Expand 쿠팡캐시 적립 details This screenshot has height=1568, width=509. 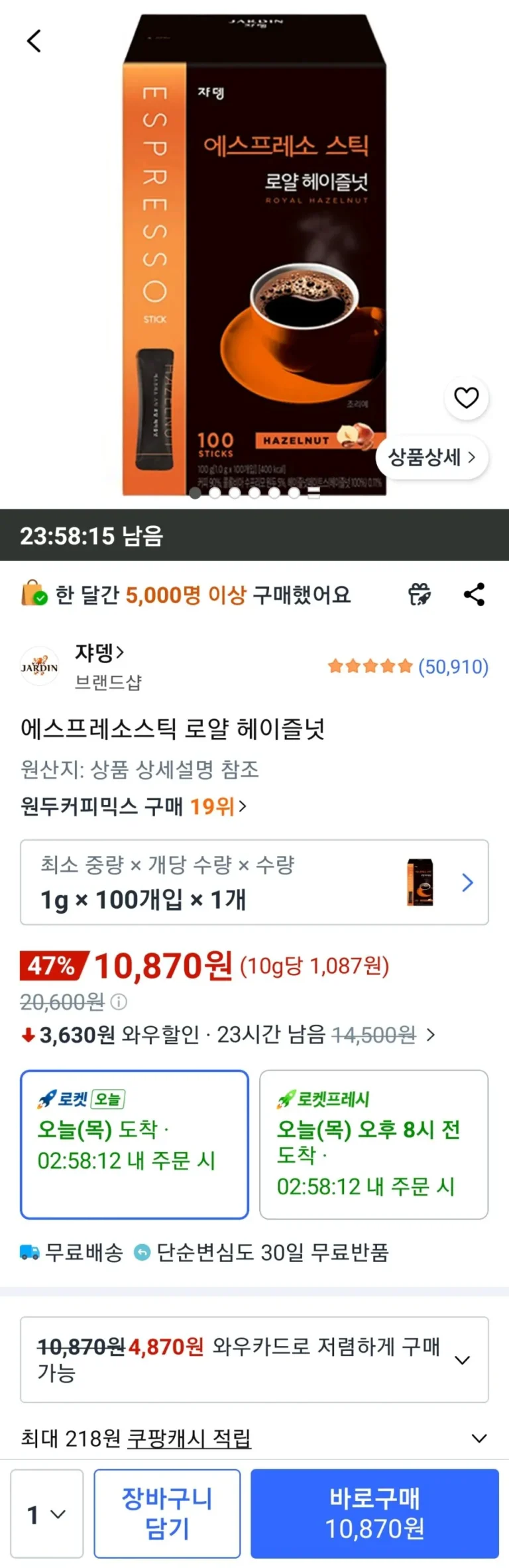coord(254,1438)
